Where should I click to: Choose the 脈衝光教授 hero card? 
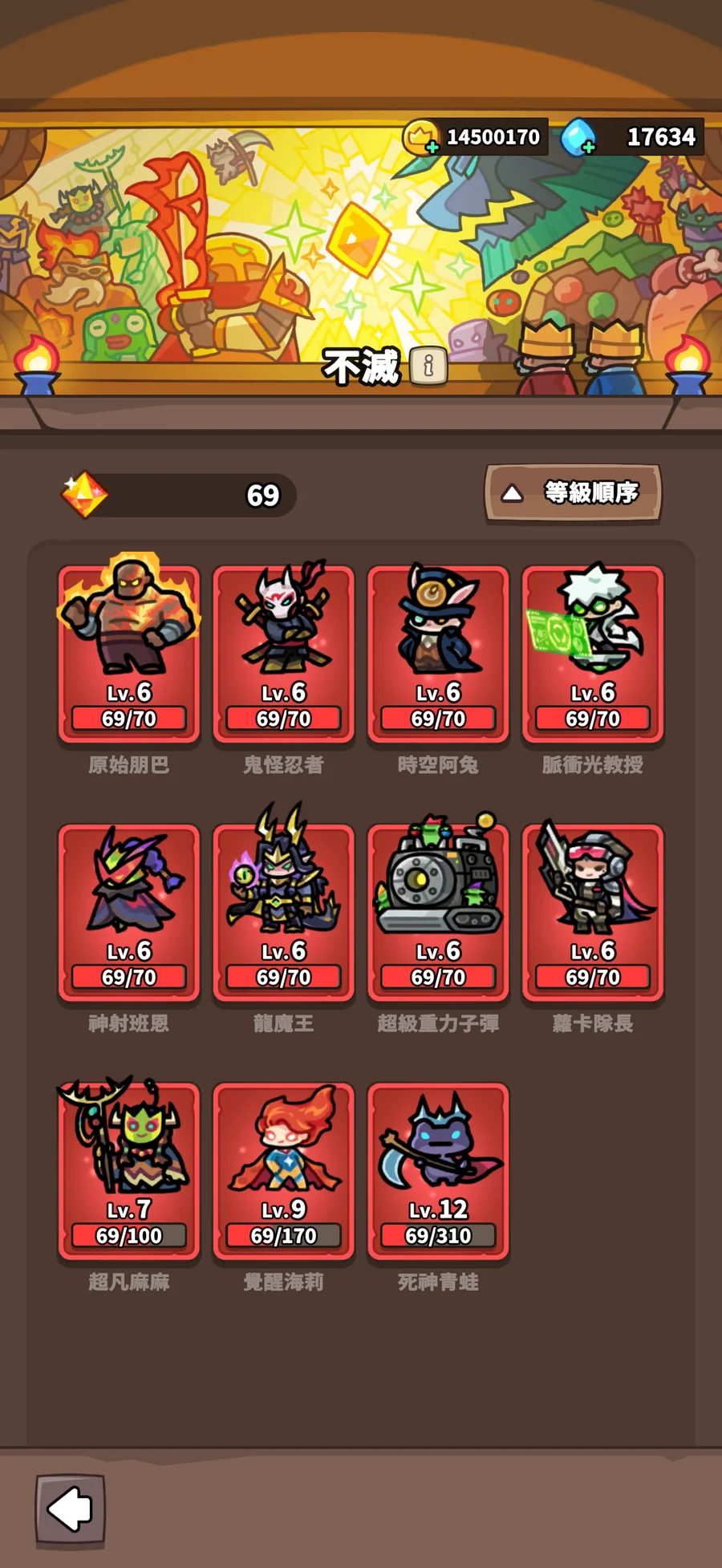click(593, 654)
